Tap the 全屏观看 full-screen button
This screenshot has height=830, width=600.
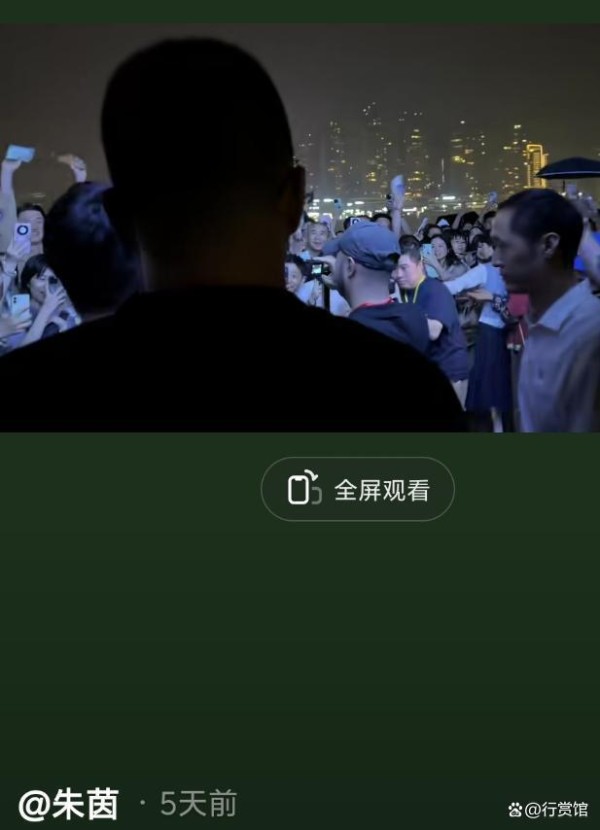coord(358,489)
